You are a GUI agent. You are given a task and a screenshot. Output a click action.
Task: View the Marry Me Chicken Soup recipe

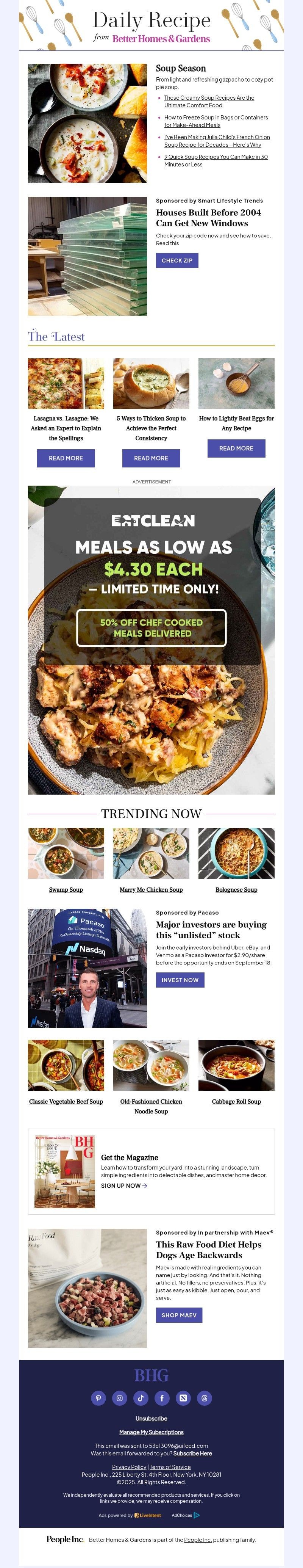(151, 889)
